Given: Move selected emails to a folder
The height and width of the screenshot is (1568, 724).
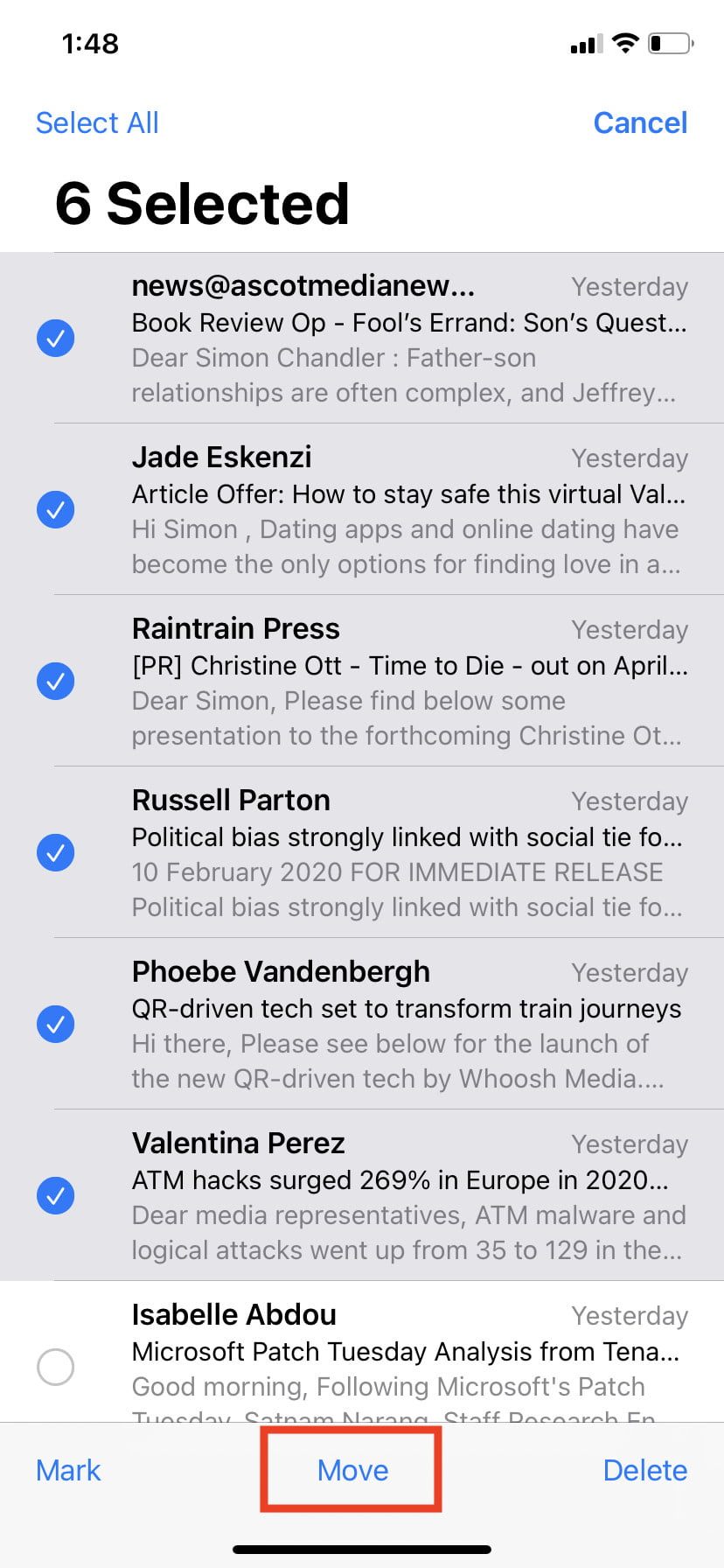Looking at the screenshot, I should tap(352, 1471).
